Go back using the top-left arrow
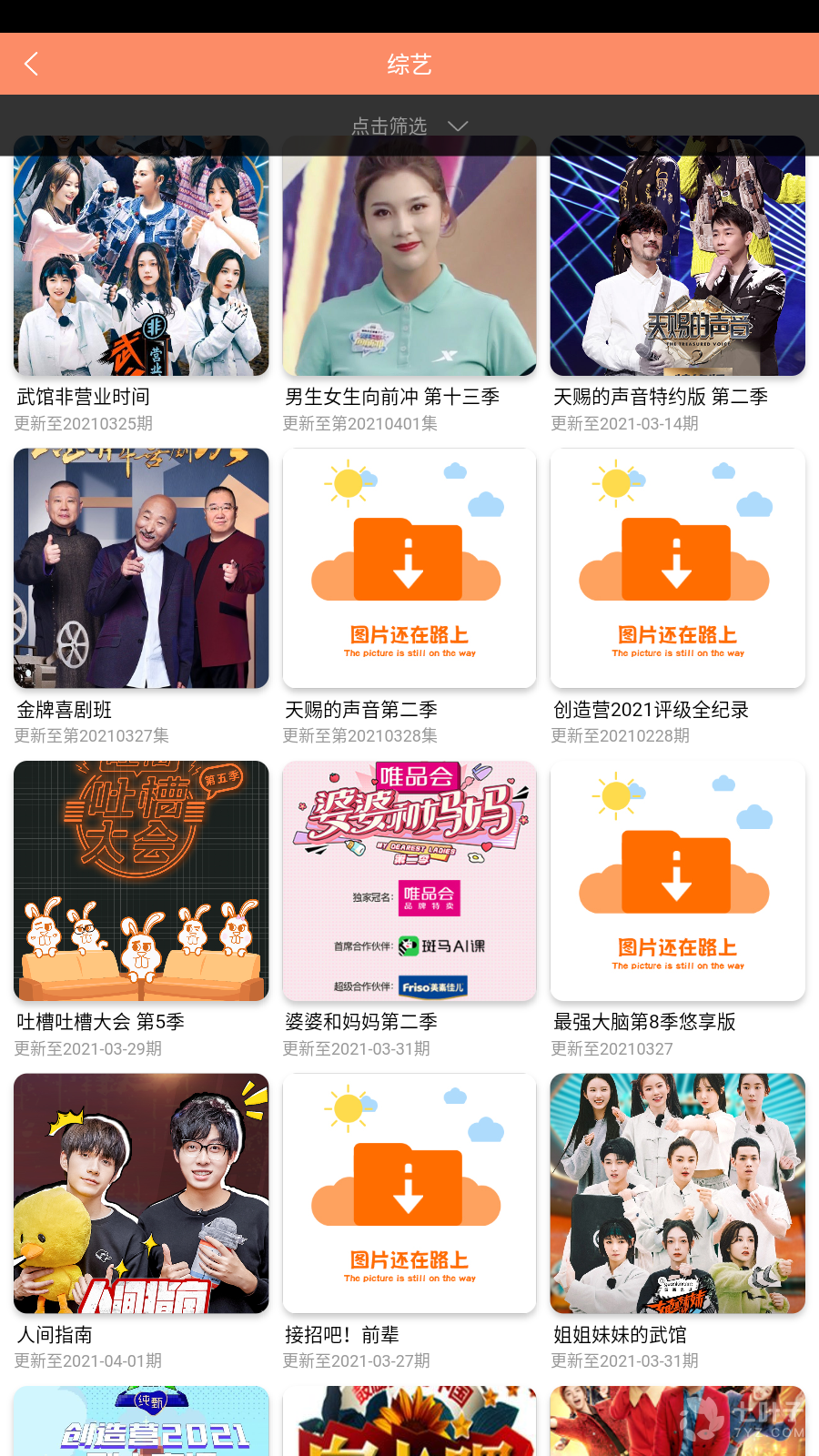 [32, 64]
